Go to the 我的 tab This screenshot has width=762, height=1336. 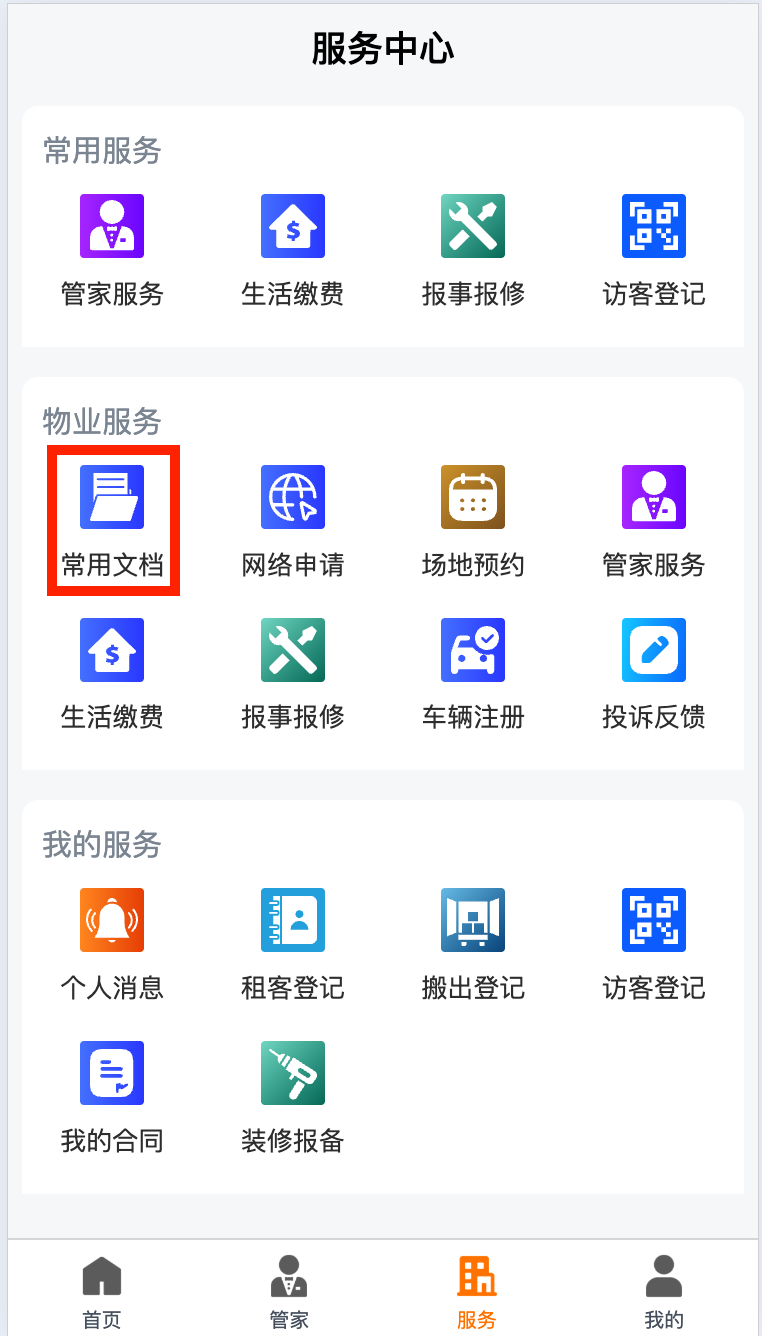pos(664,1292)
